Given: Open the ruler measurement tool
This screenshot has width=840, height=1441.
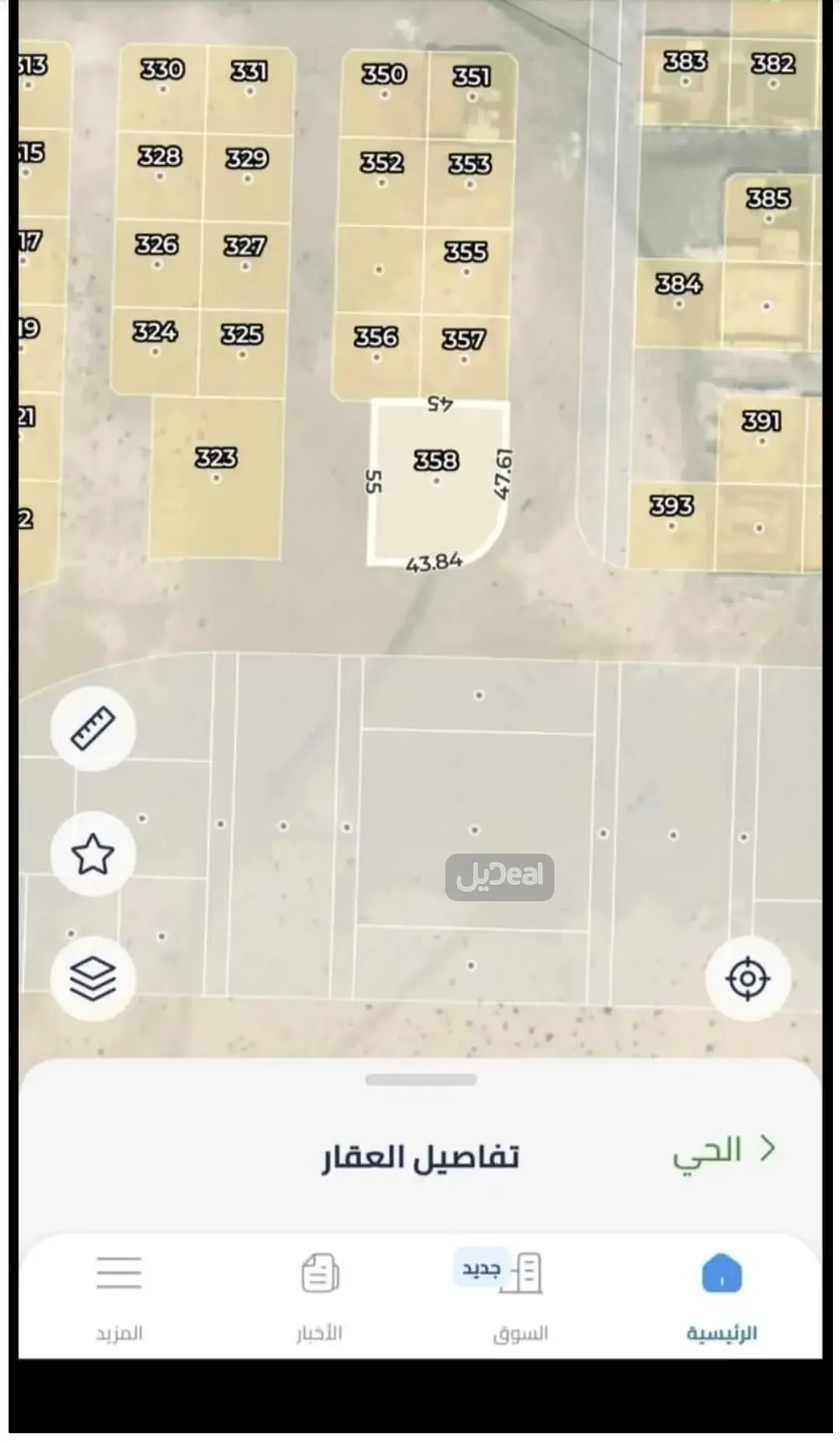Looking at the screenshot, I should coord(93,728).
